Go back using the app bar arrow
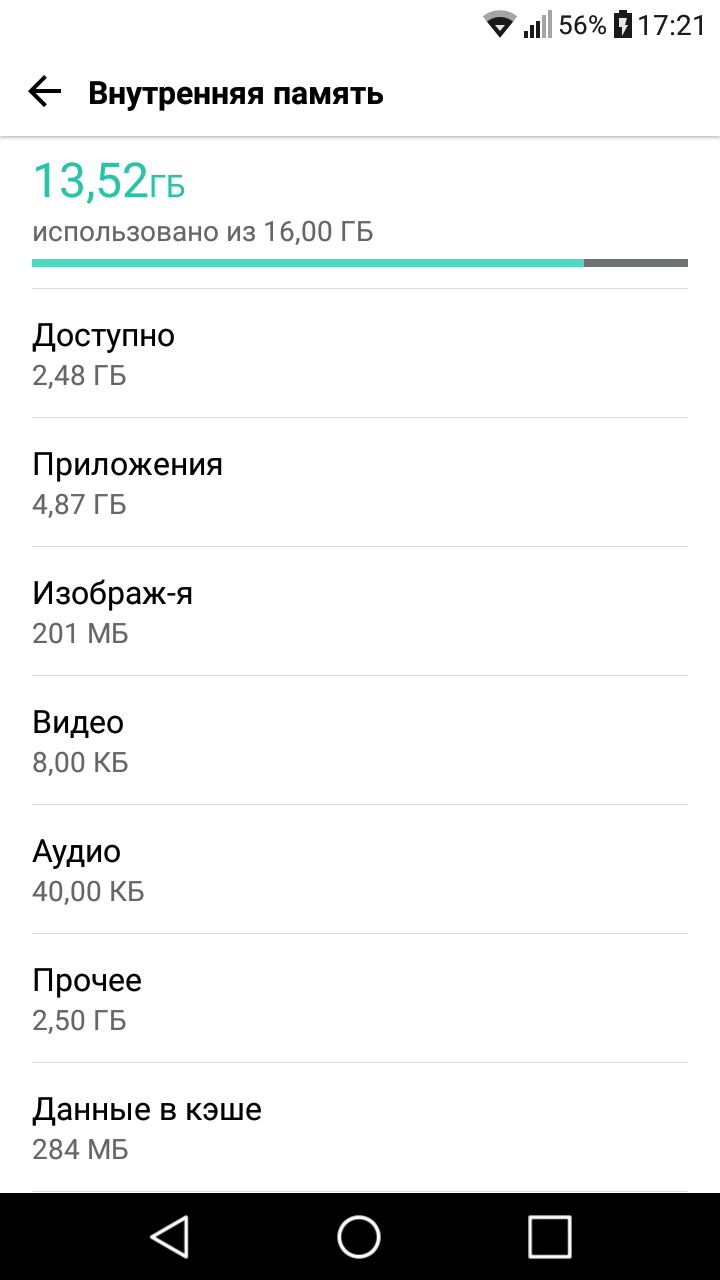 tap(44, 93)
